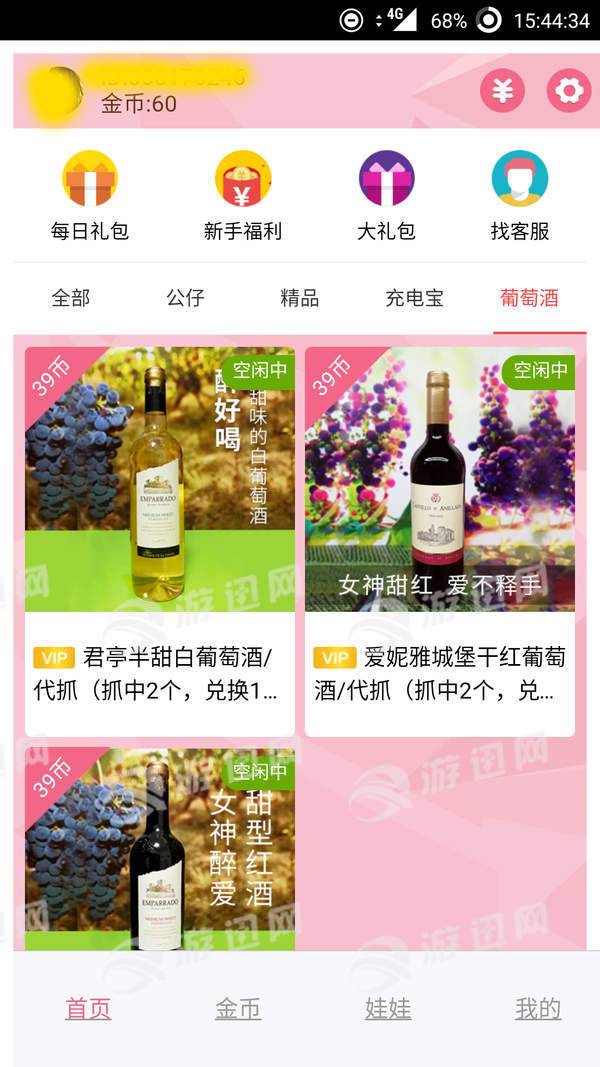
Task: Switch to the 金币 bottom tab
Action: click(238, 1008)
